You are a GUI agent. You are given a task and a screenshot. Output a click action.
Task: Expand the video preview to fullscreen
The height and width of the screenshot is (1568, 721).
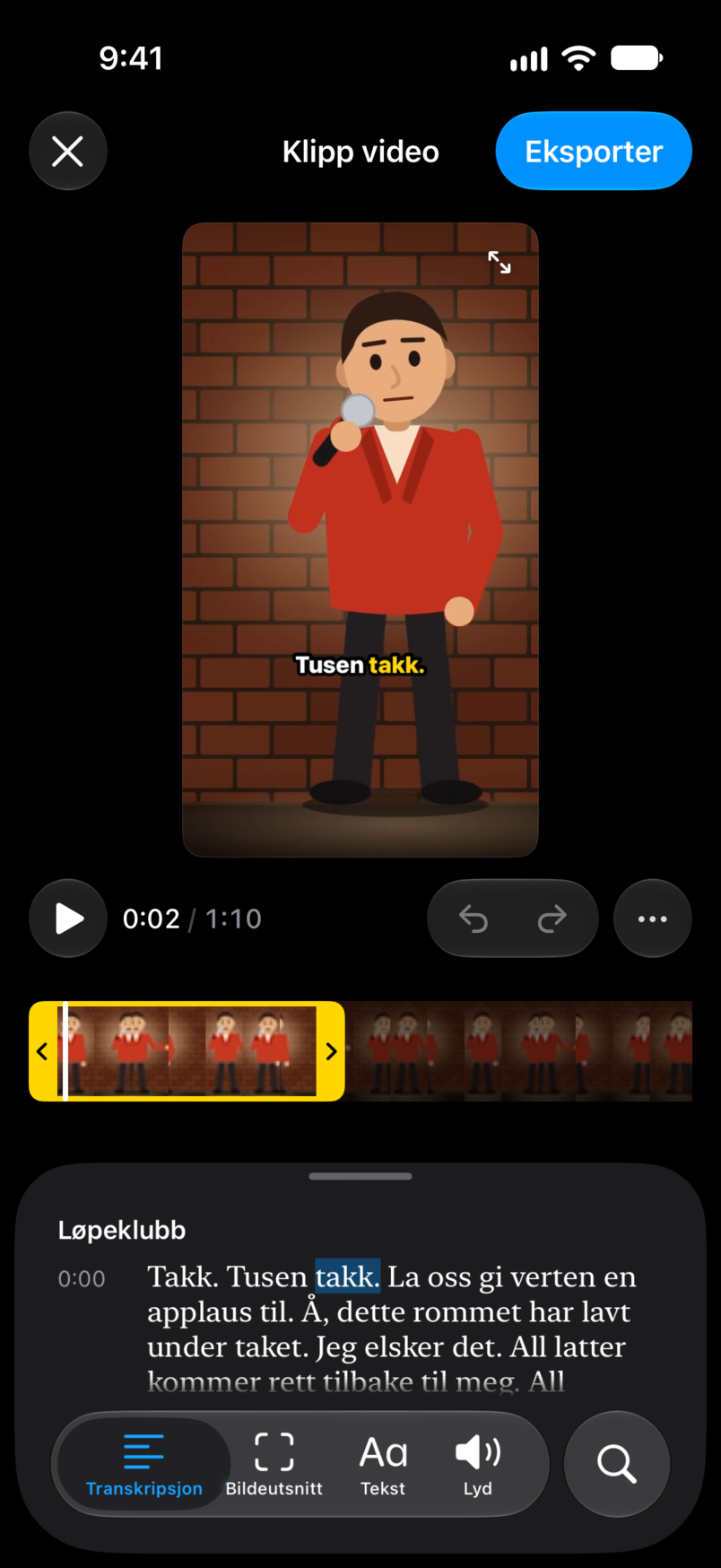[x=499, y=262]
